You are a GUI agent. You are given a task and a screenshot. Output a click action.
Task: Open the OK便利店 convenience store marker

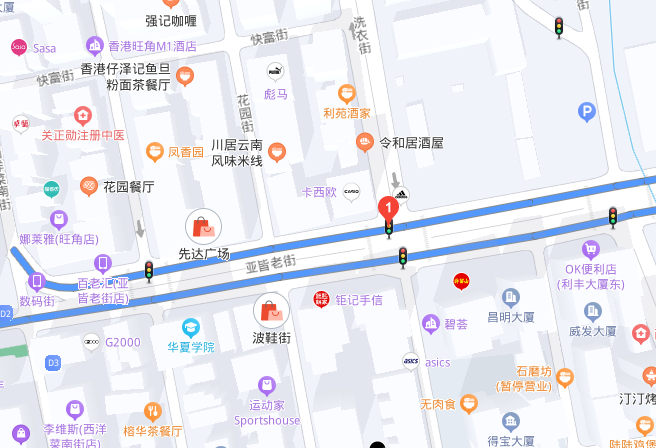click(591, 249)
